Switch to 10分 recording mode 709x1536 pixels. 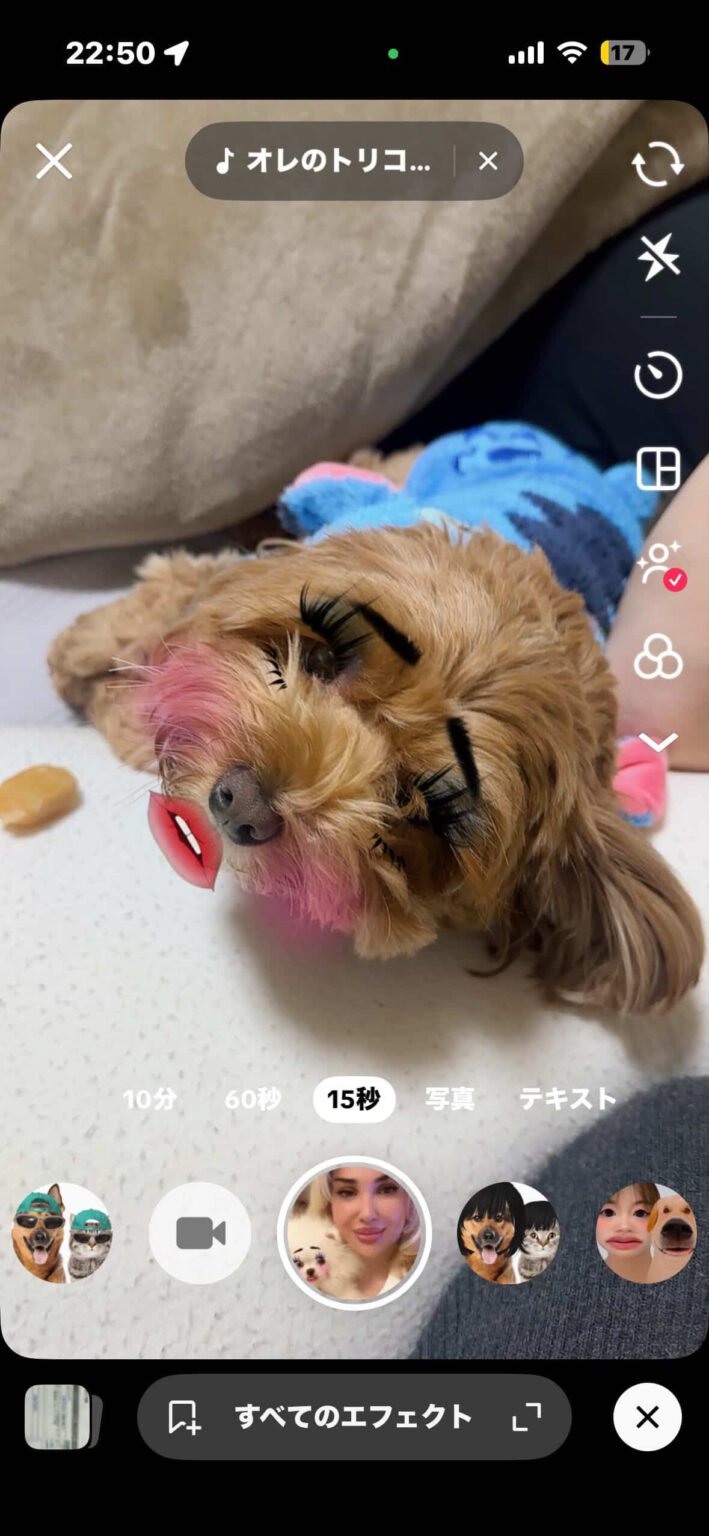tap(150, 1099)
